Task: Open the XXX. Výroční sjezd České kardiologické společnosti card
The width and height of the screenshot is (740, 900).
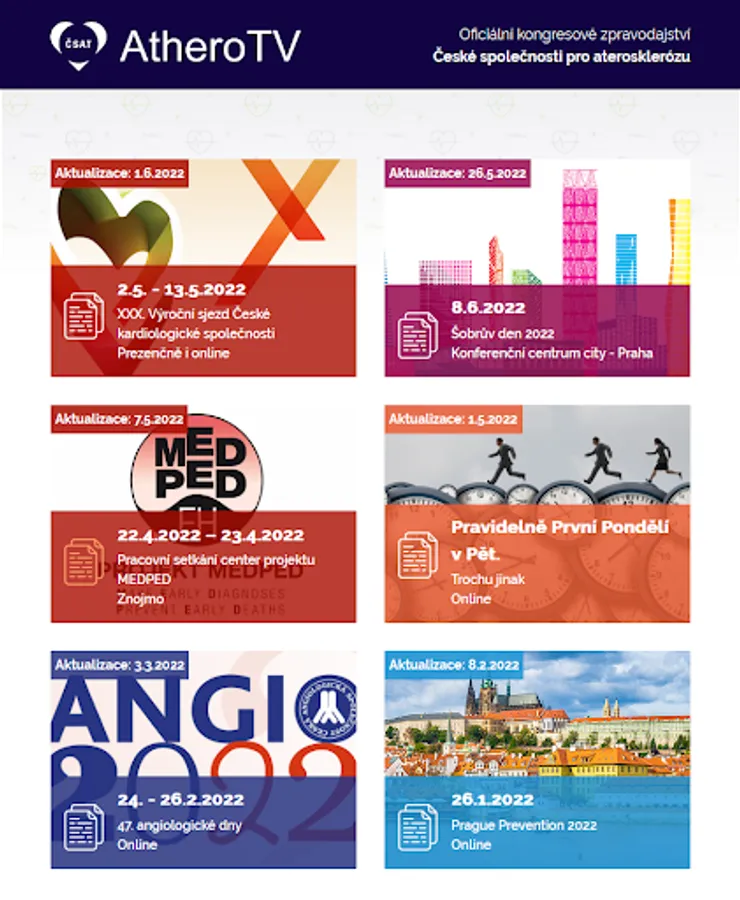Action: pos(203,268)
